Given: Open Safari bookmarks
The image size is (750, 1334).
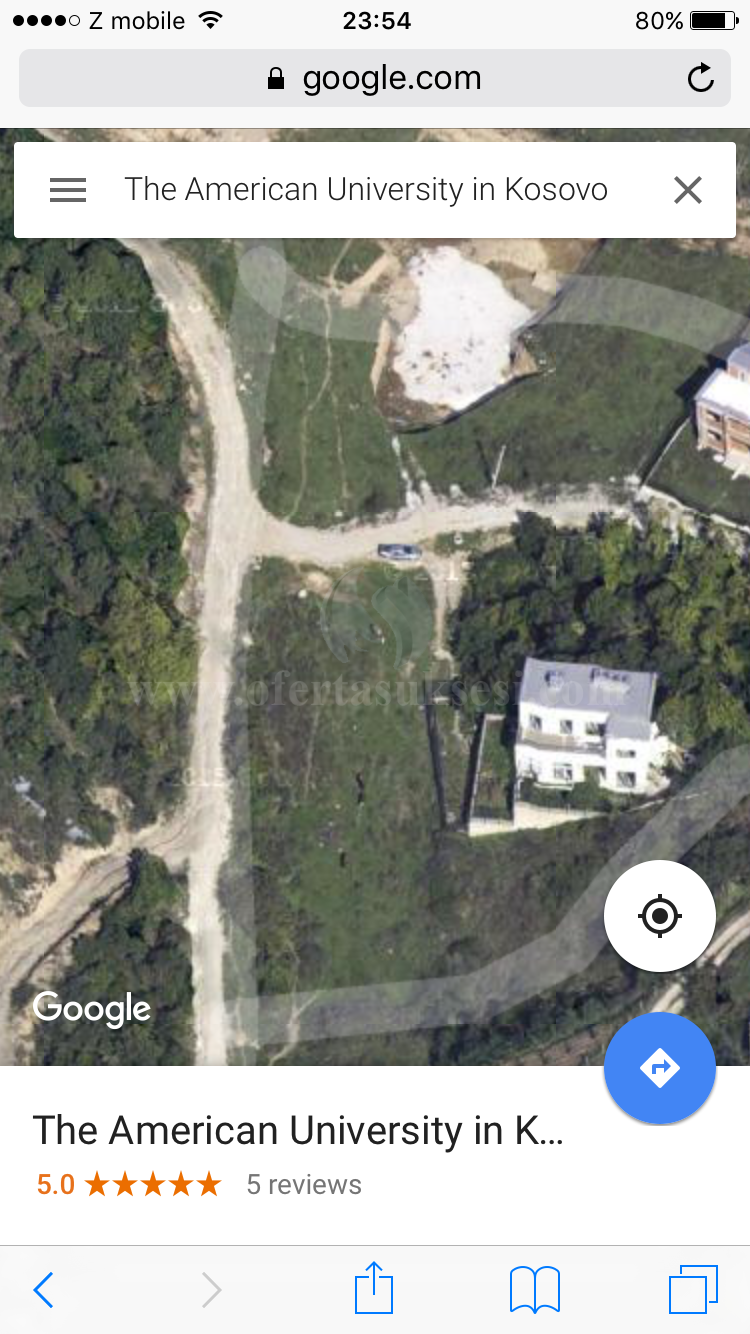Looking at the screenshot, I should [535, 1290].
